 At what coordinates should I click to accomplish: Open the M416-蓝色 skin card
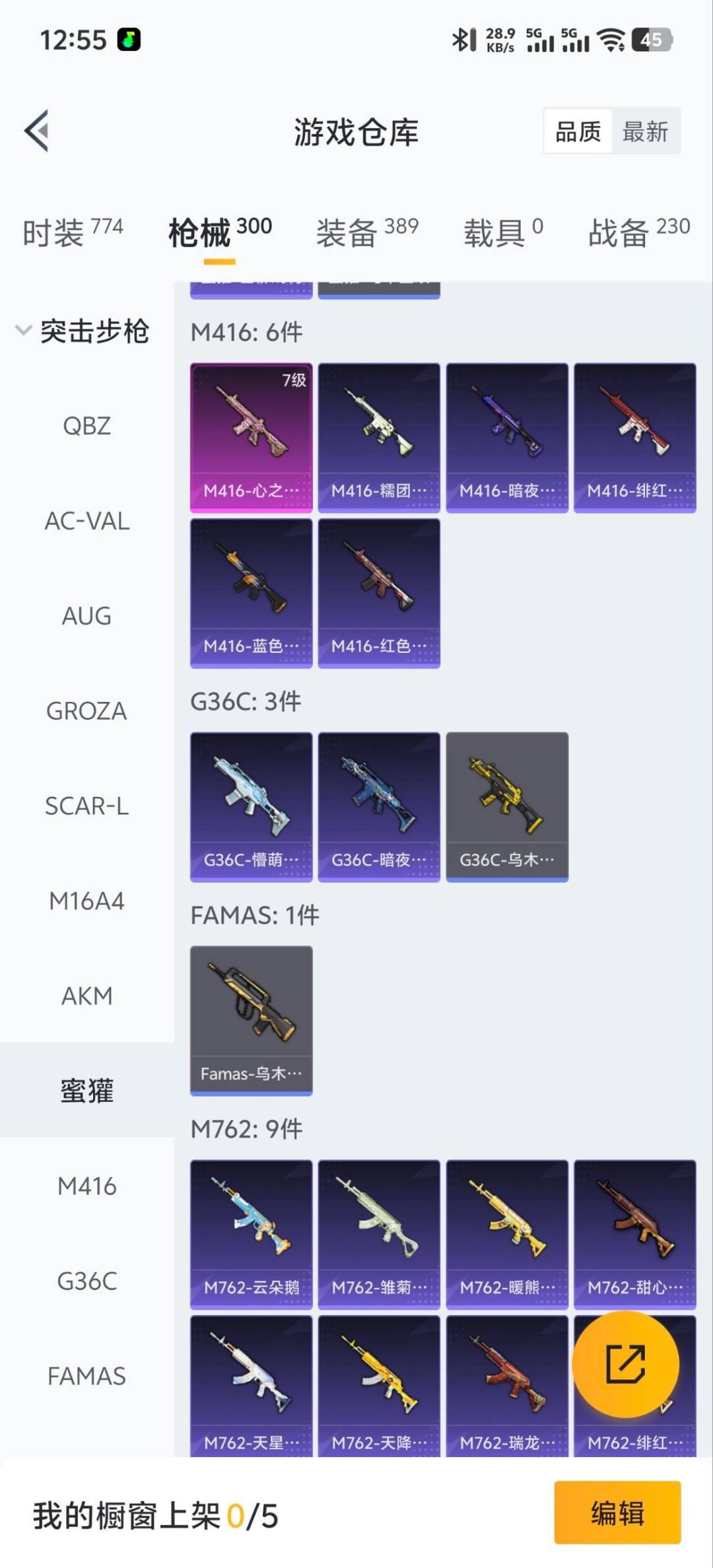point(251,592)
